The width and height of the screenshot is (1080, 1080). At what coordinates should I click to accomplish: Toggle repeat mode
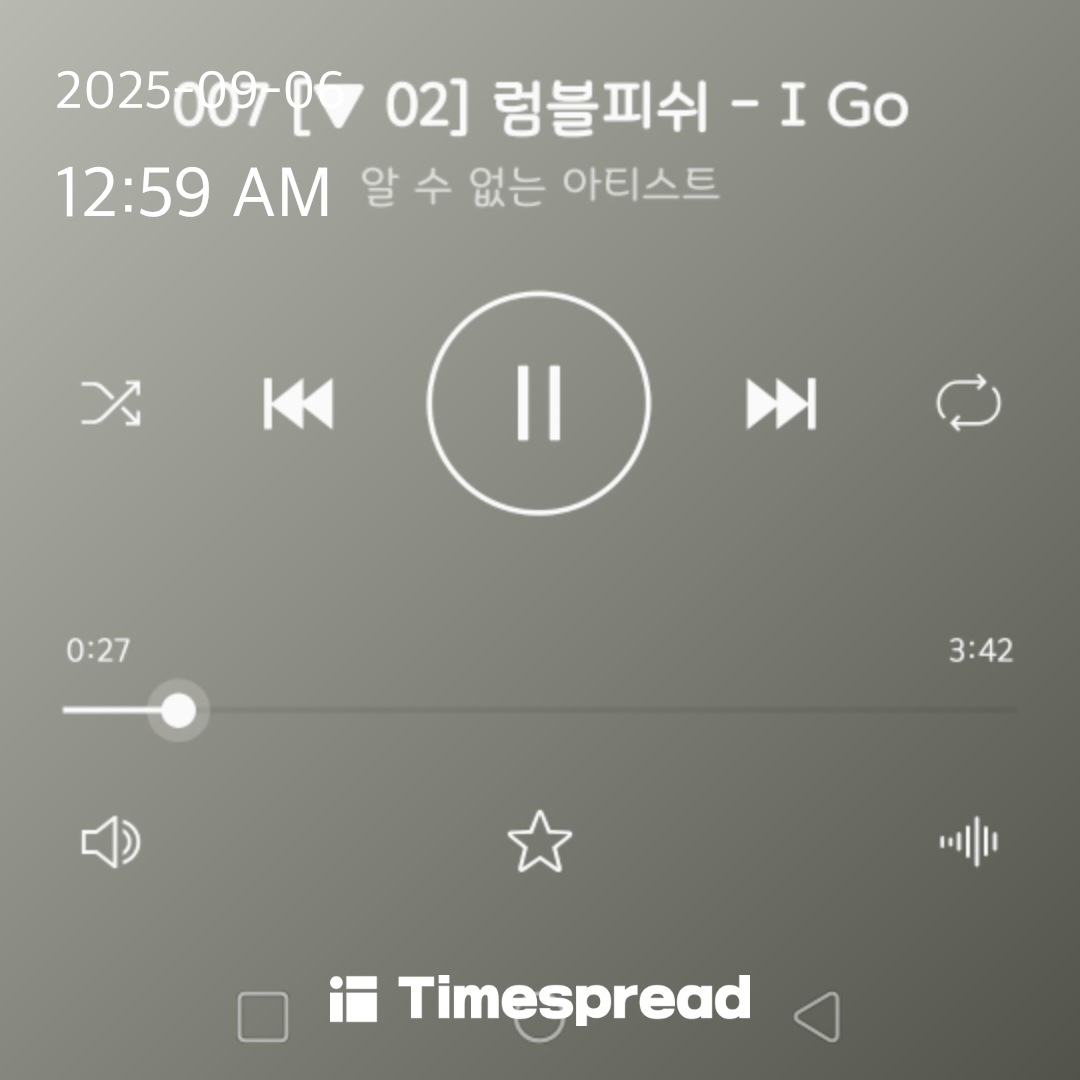968,403
